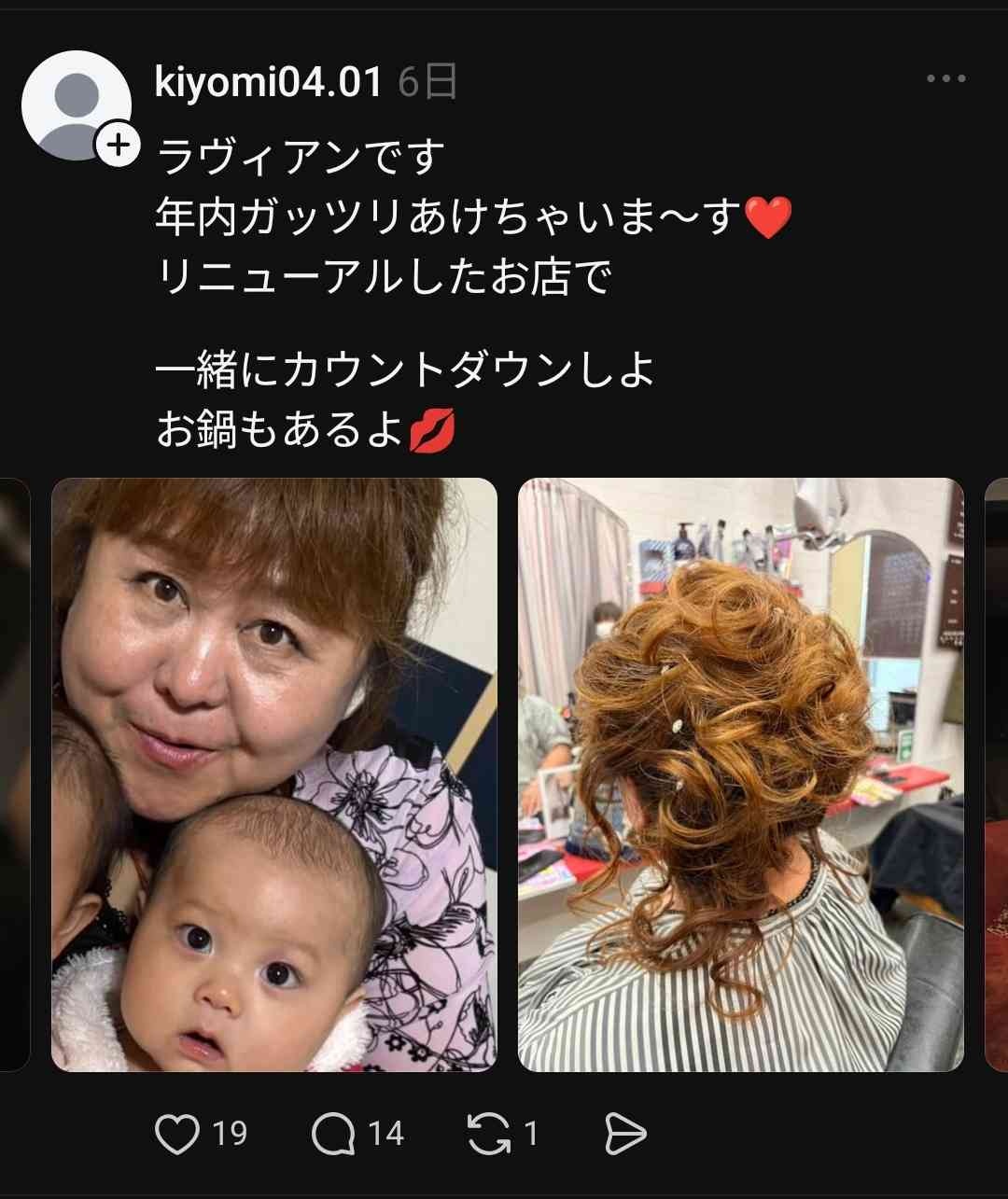Share the post with the send icon
The height and width of the screenshot is (1199, 1008).
coord(624,1135)
